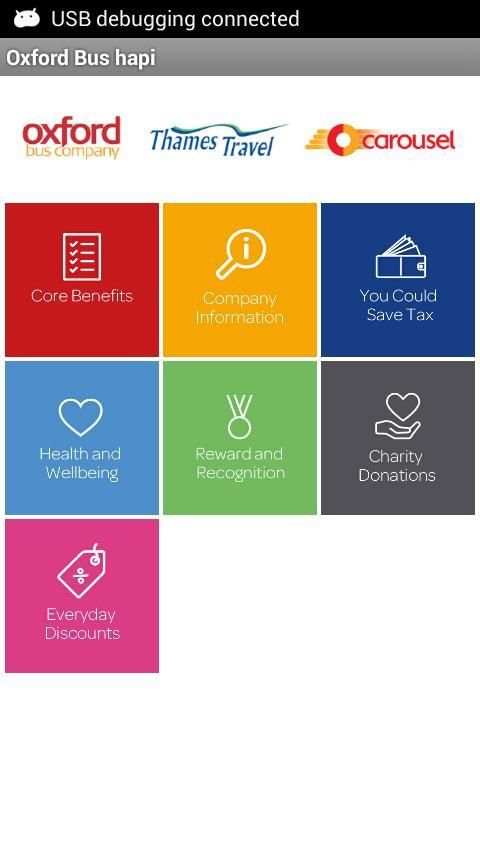Open Everyday Discounts
This screenshot has height=854, width=480.
coord(82,596)
